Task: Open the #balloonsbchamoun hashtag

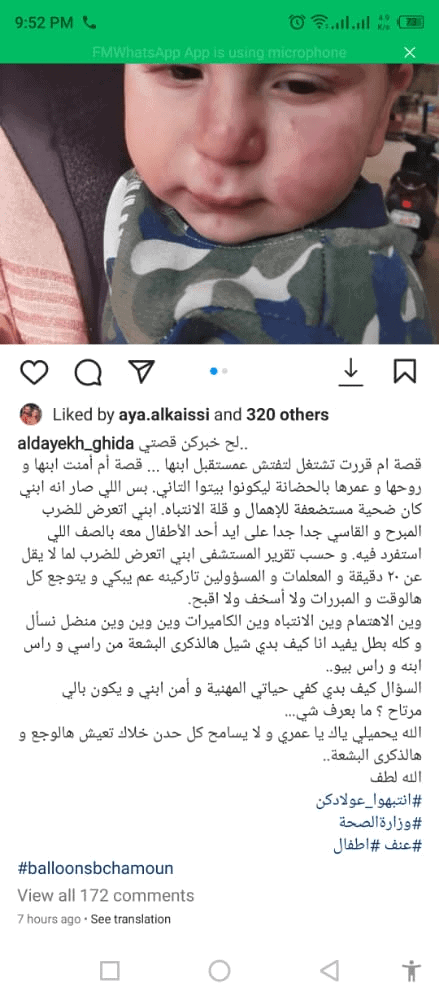Action: tap(95, 868)
